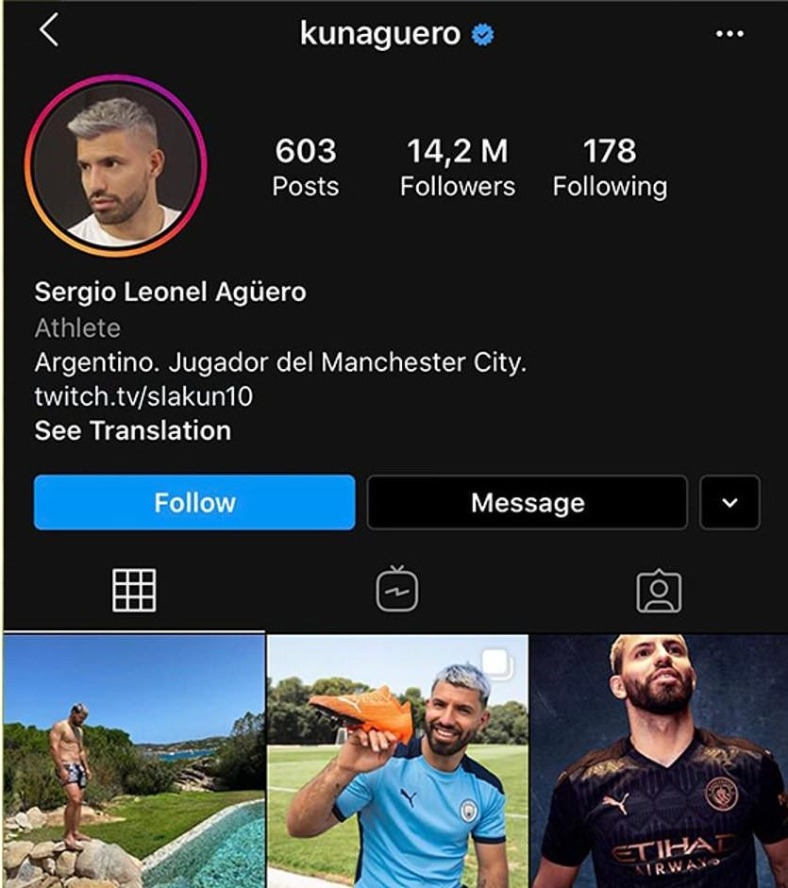
Task: Open the three-dot overflow menu
Action: tap(730, 35)
